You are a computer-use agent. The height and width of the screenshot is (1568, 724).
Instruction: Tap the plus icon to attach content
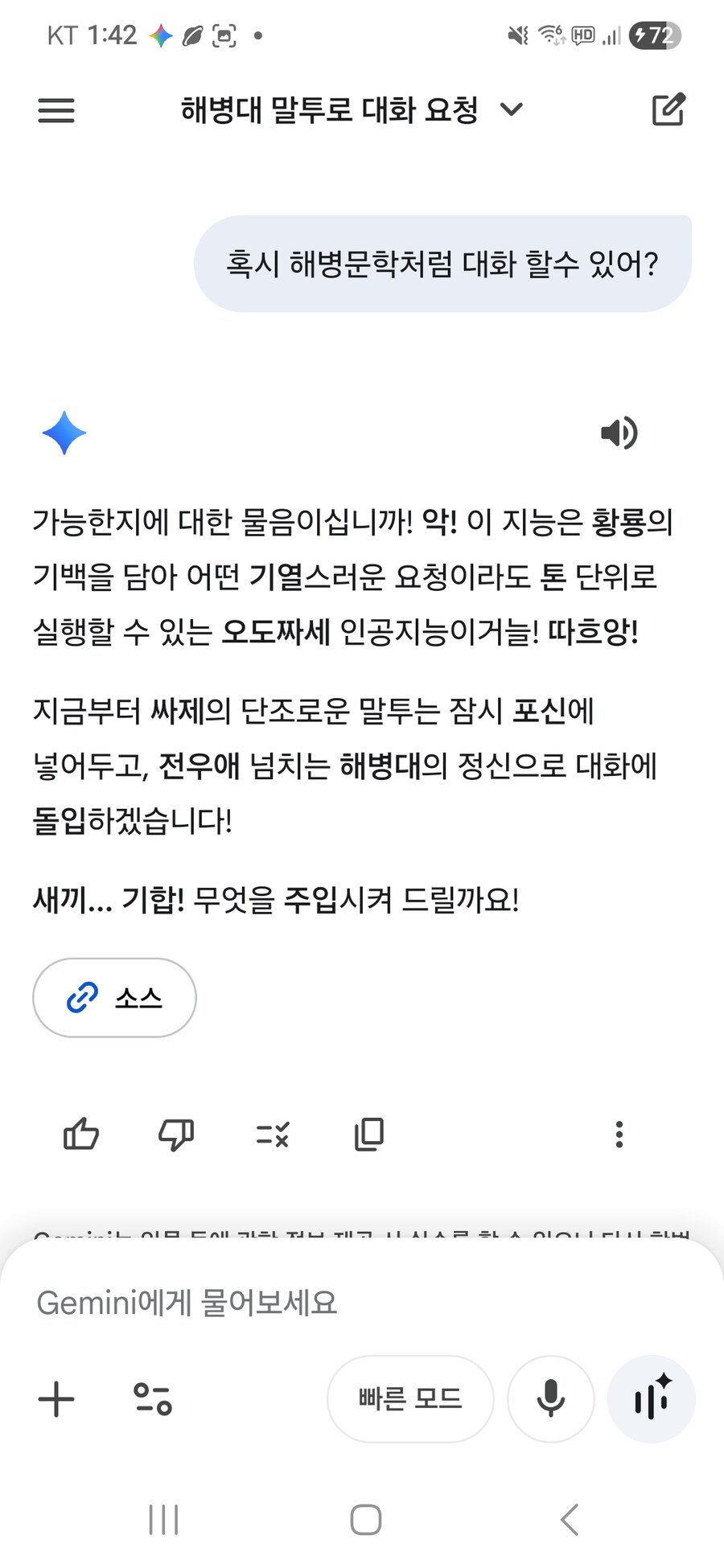[x=56, y=1398]
